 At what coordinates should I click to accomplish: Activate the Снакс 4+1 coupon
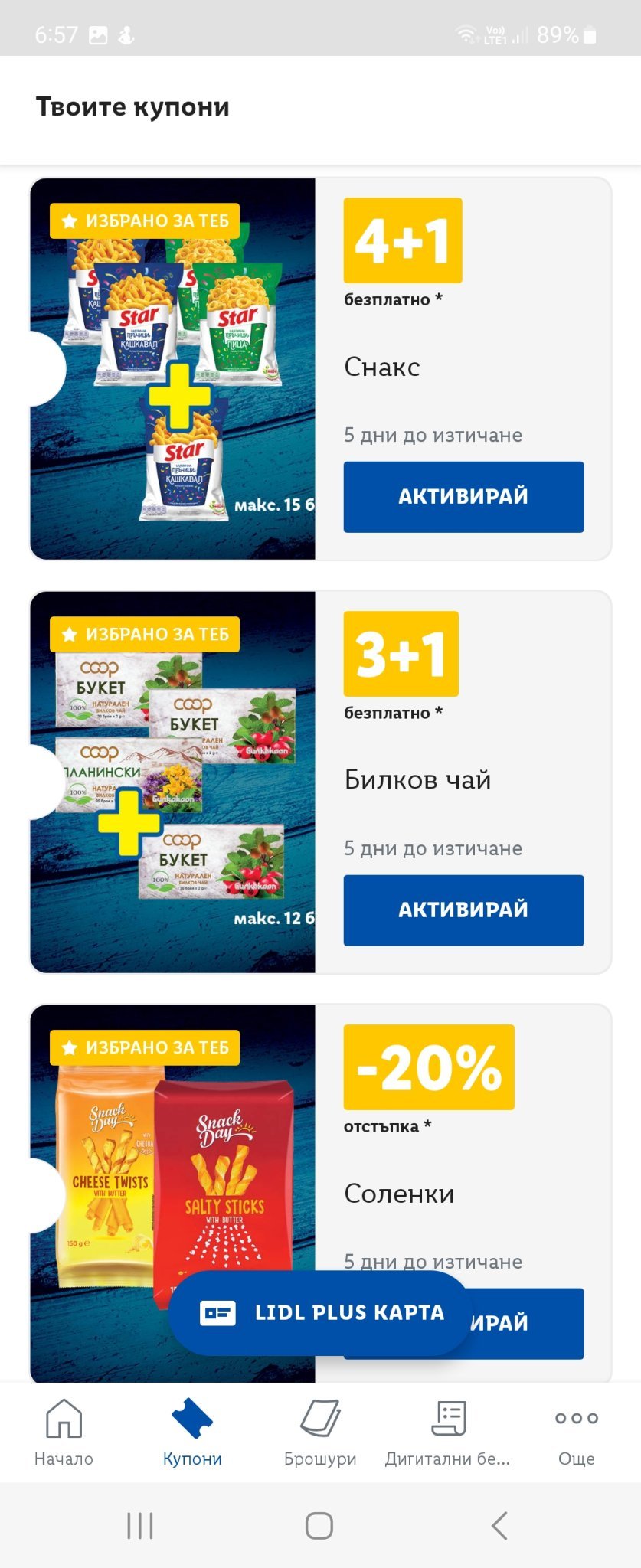(463, 496)
